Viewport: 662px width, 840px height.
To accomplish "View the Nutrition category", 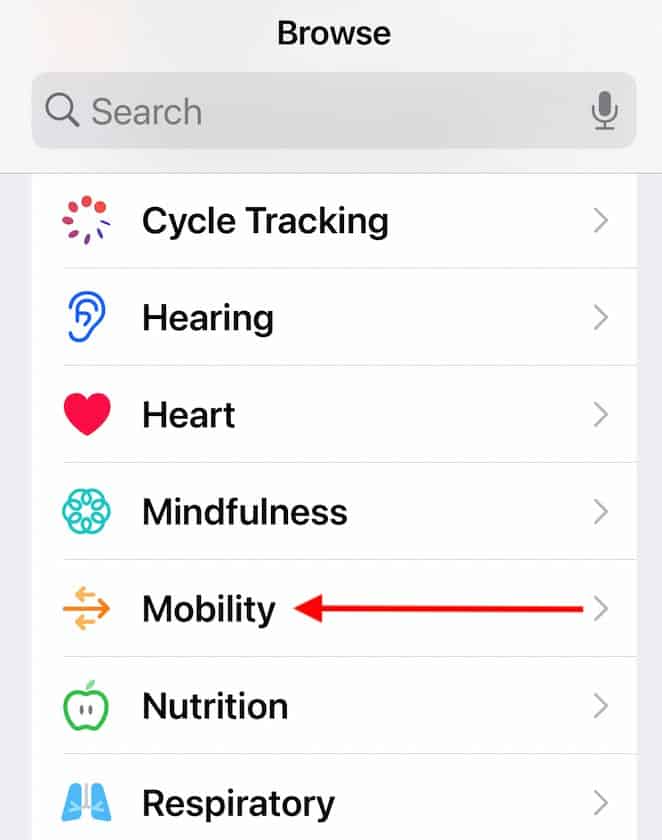I will [x=215, y=706].
